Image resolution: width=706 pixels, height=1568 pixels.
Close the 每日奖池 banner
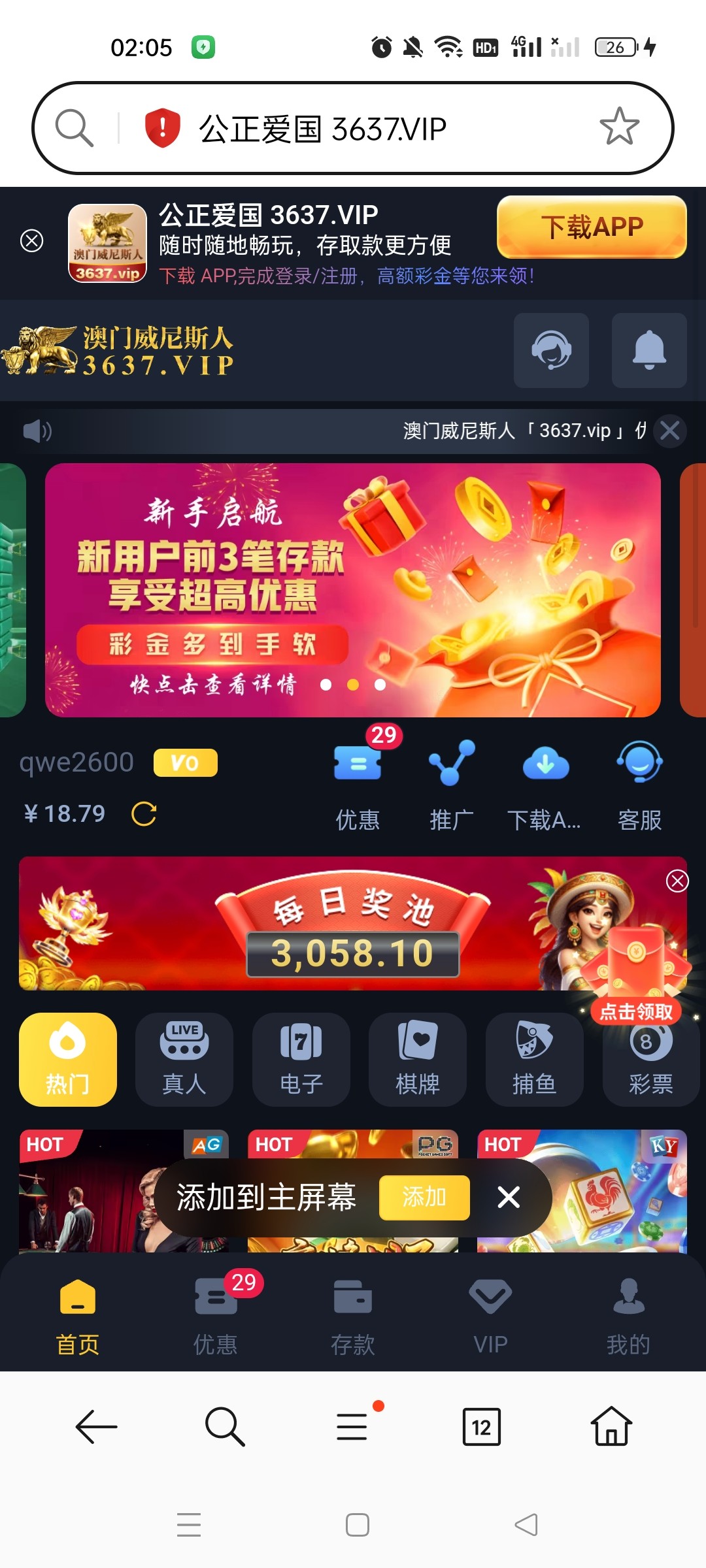pos(677,881)
